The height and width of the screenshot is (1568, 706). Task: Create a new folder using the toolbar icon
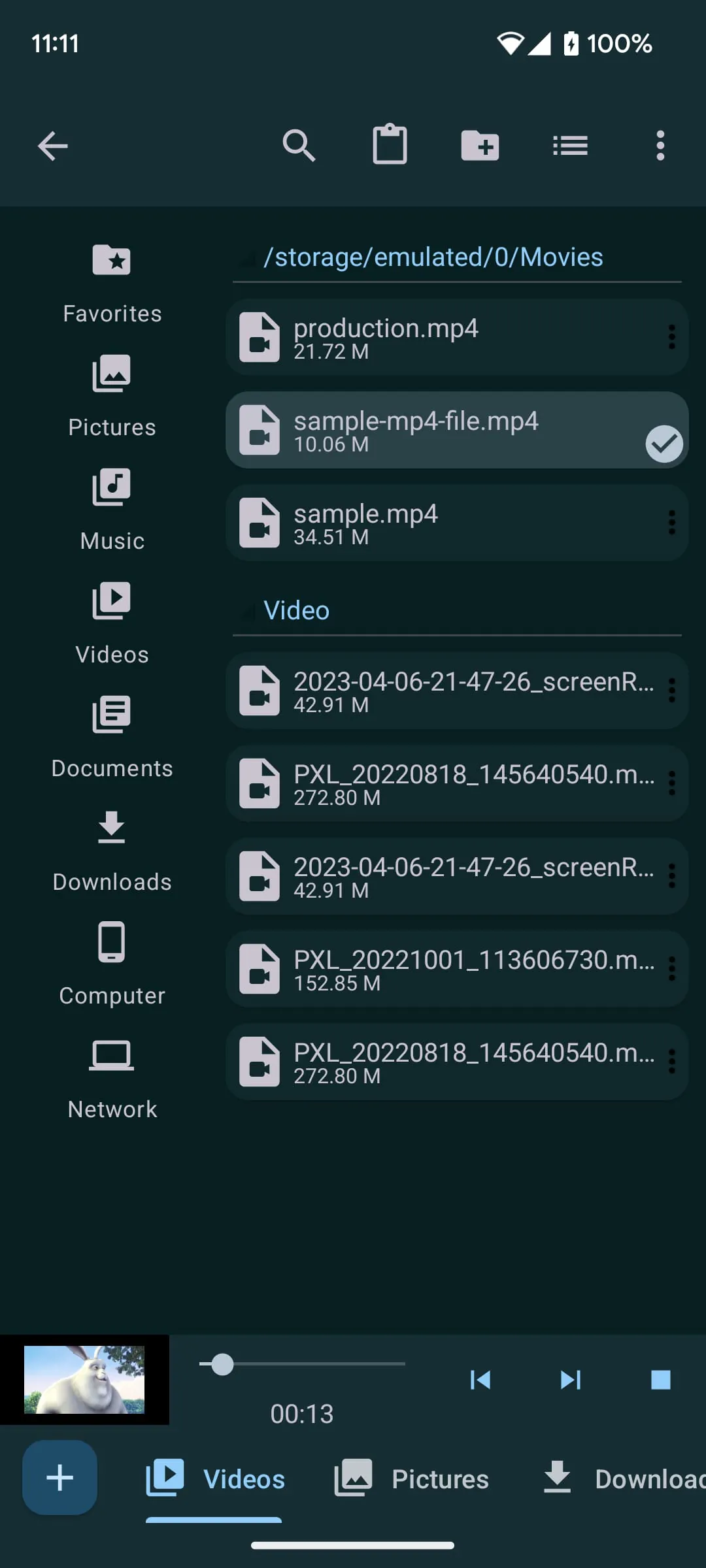480,145
